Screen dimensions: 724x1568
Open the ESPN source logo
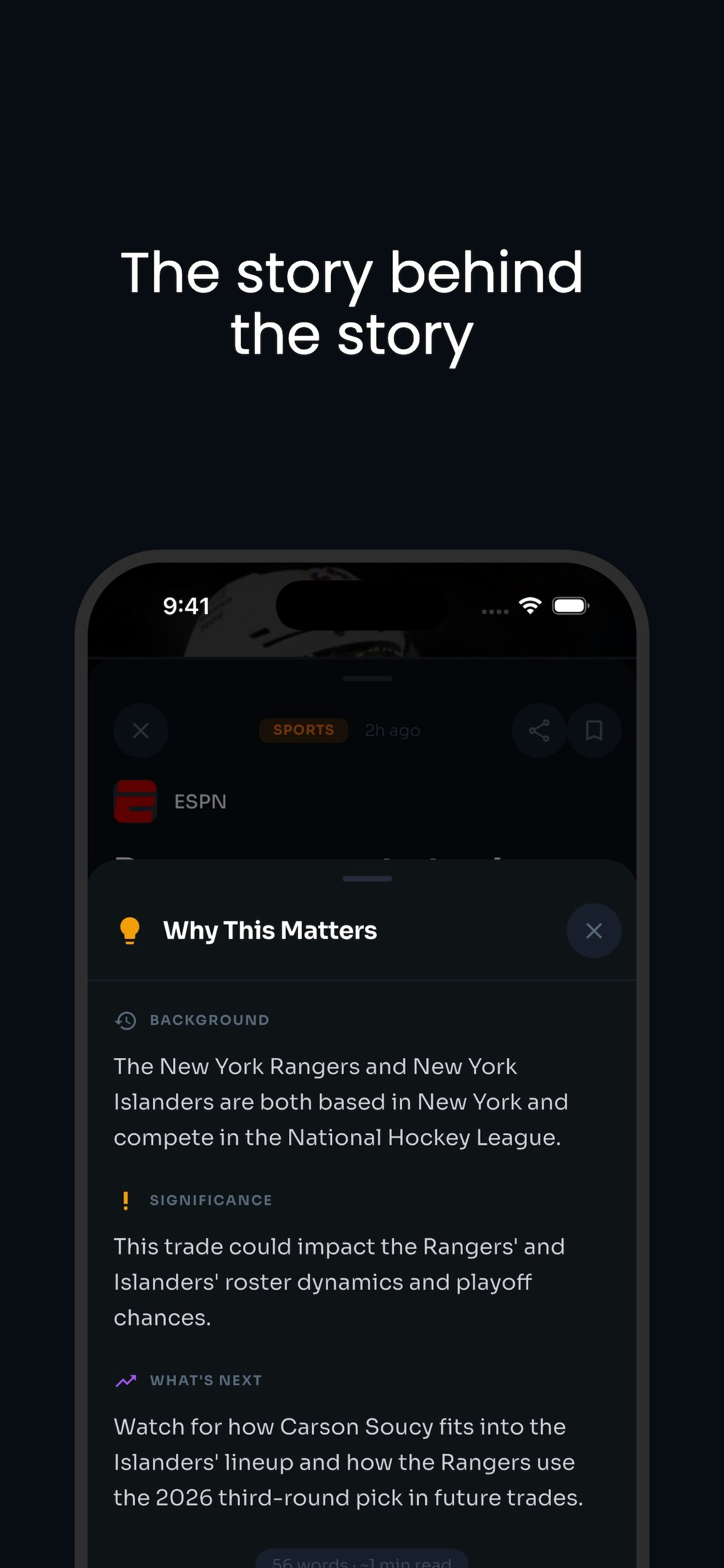point(134,801)
